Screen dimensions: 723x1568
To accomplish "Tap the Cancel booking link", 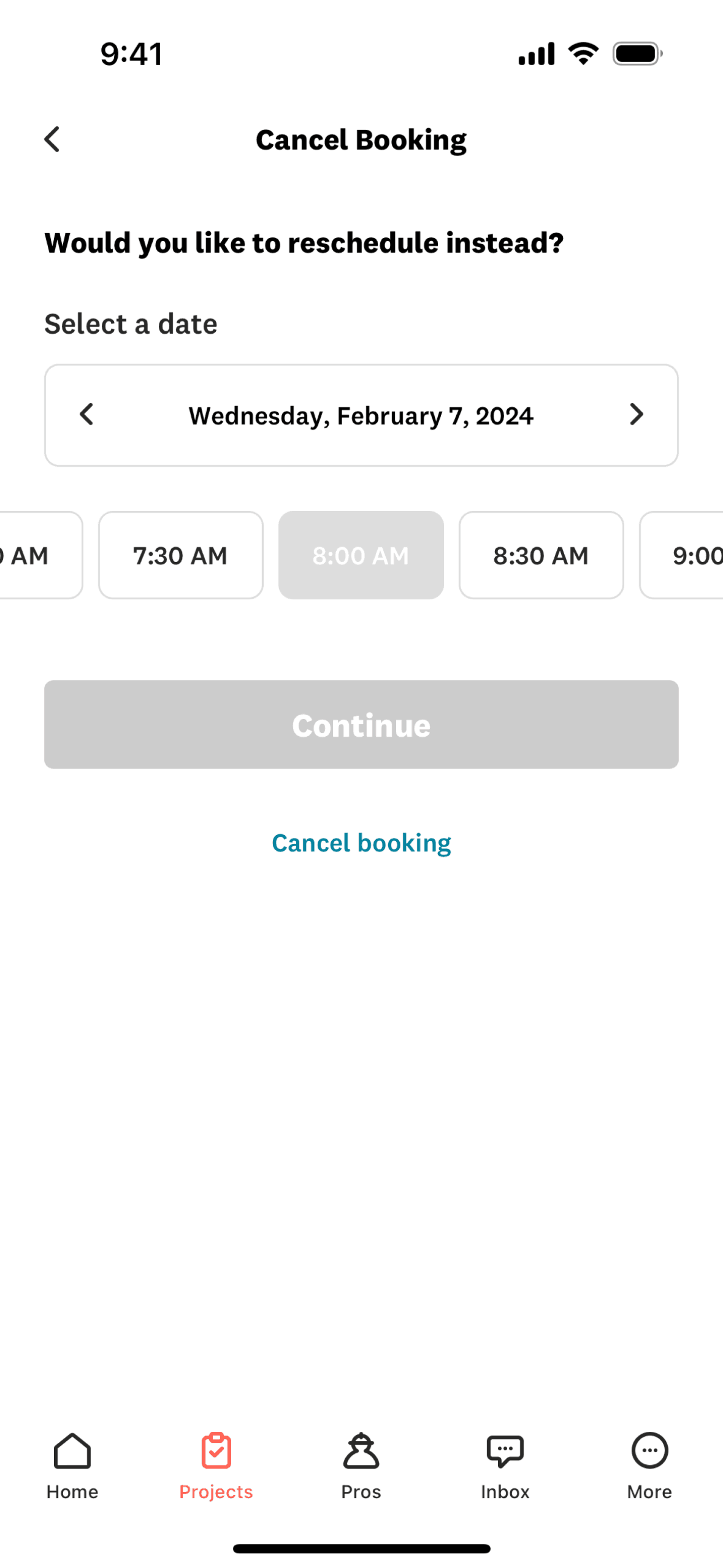I will point(361,843).
